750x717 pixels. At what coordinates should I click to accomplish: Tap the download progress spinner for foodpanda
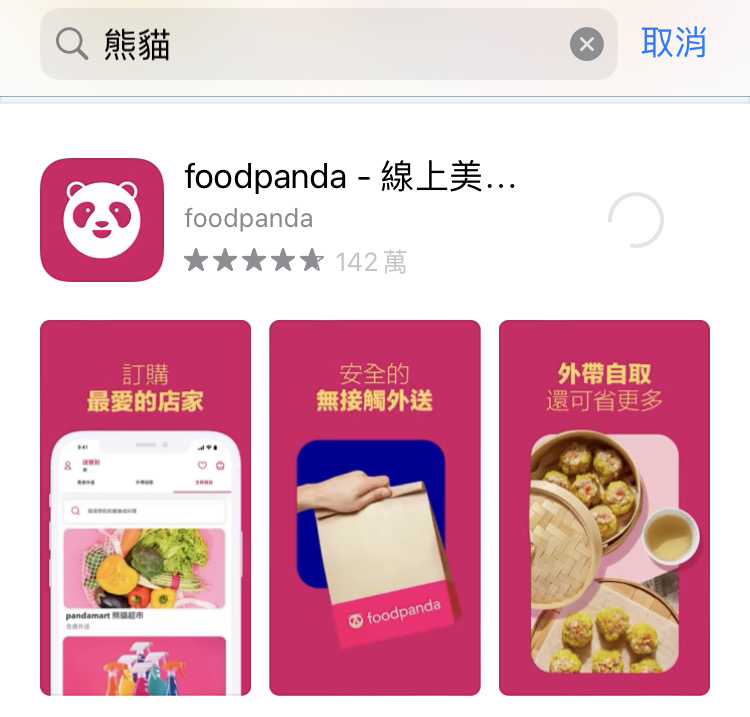[x=636, y=220]
